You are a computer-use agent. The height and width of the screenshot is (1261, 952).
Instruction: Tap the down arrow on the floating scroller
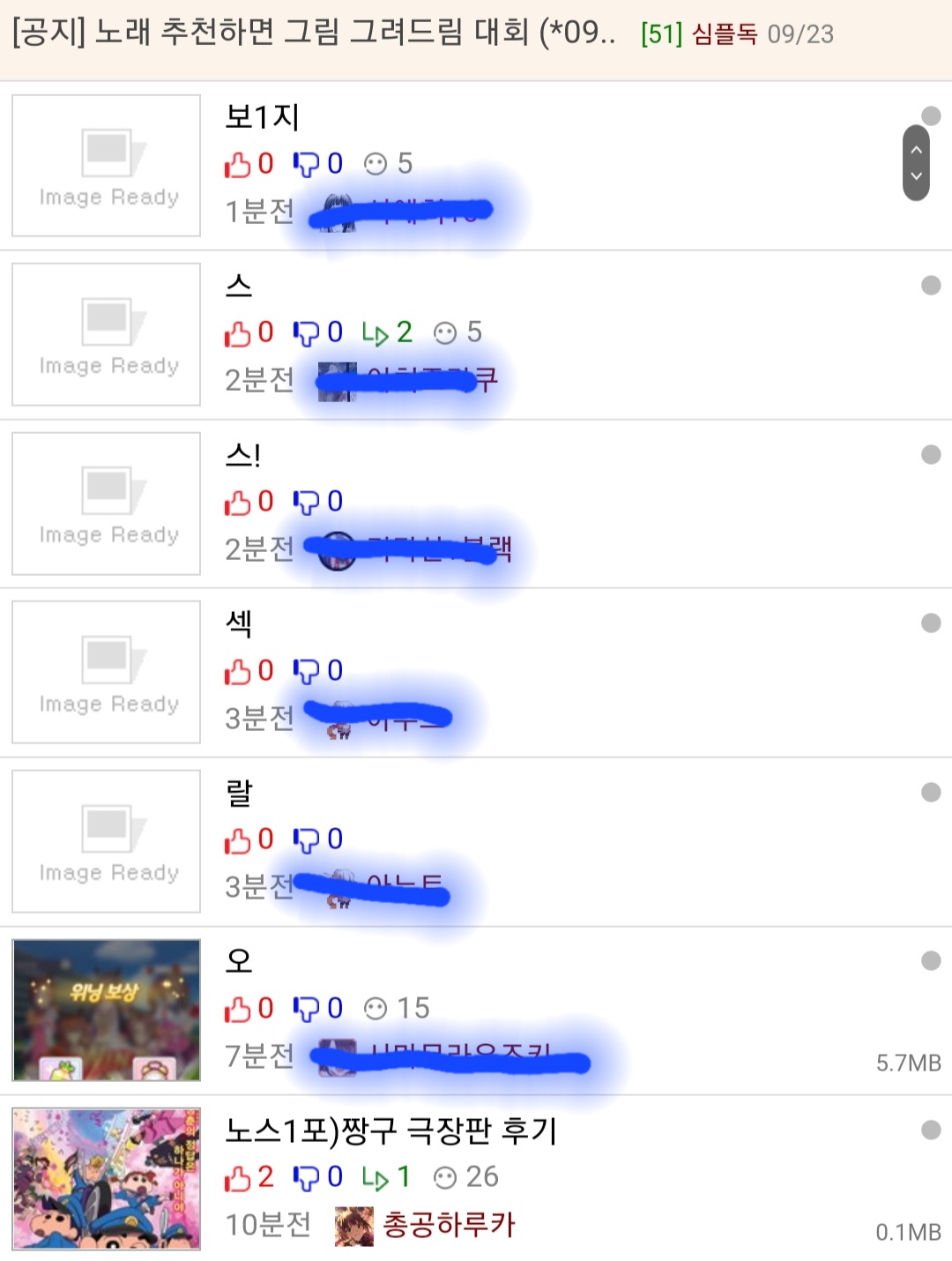(x=917, y=176)
